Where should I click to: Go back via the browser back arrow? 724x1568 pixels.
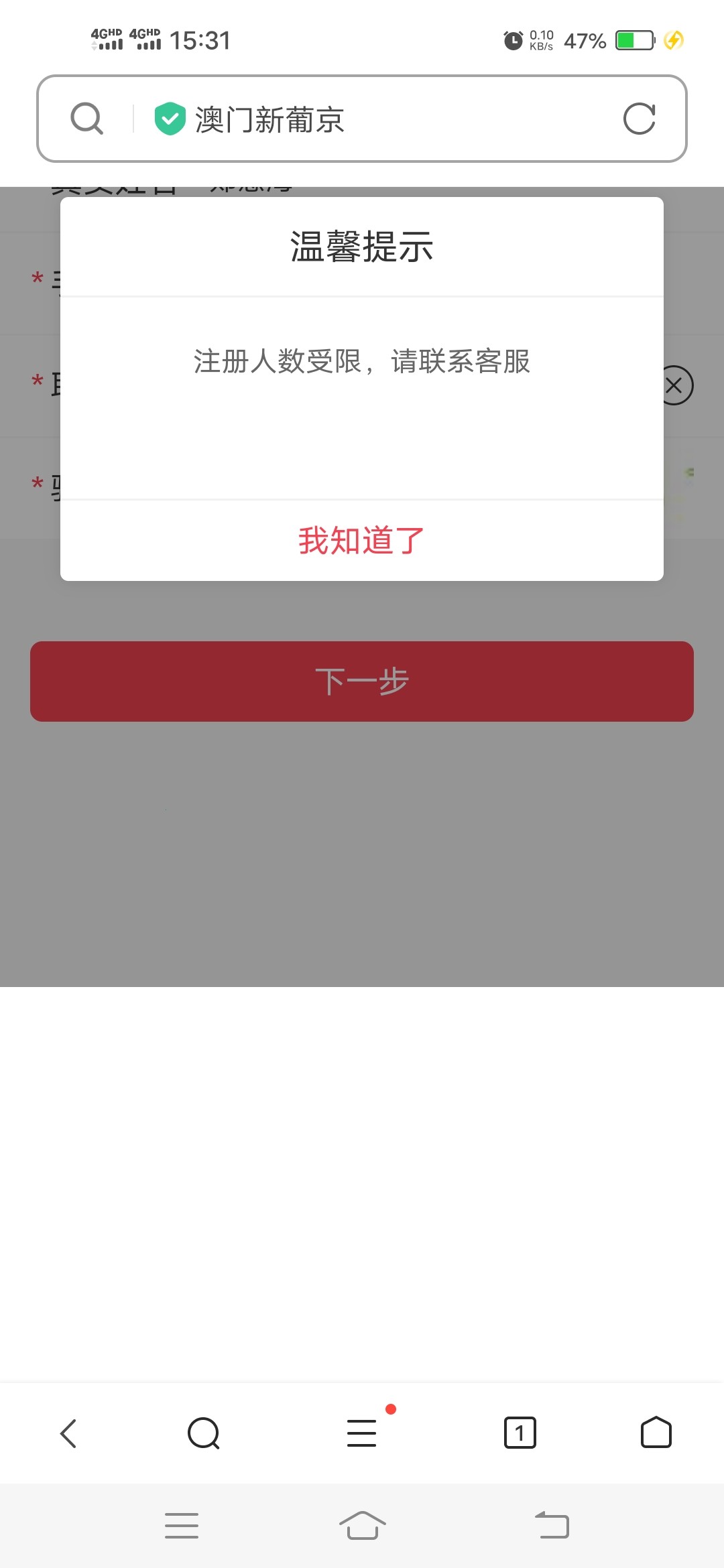pyautogui.click(x=70, y=1433)
